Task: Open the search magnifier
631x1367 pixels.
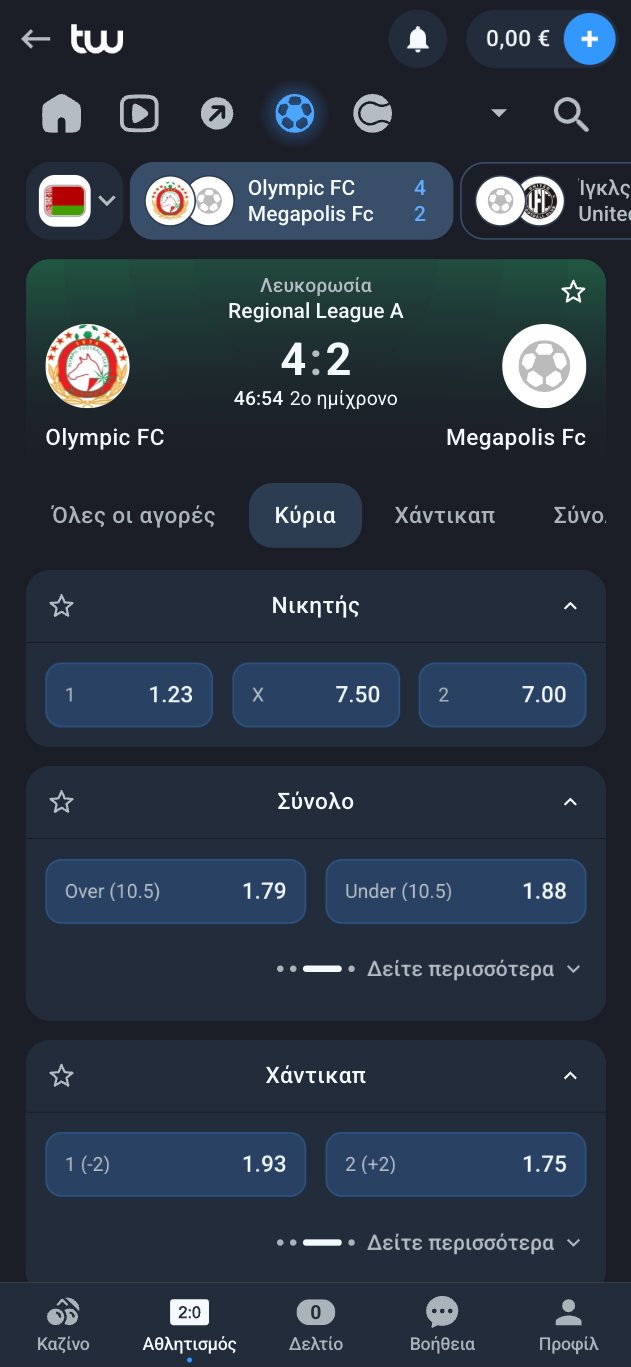Action: tap(571, 114)
